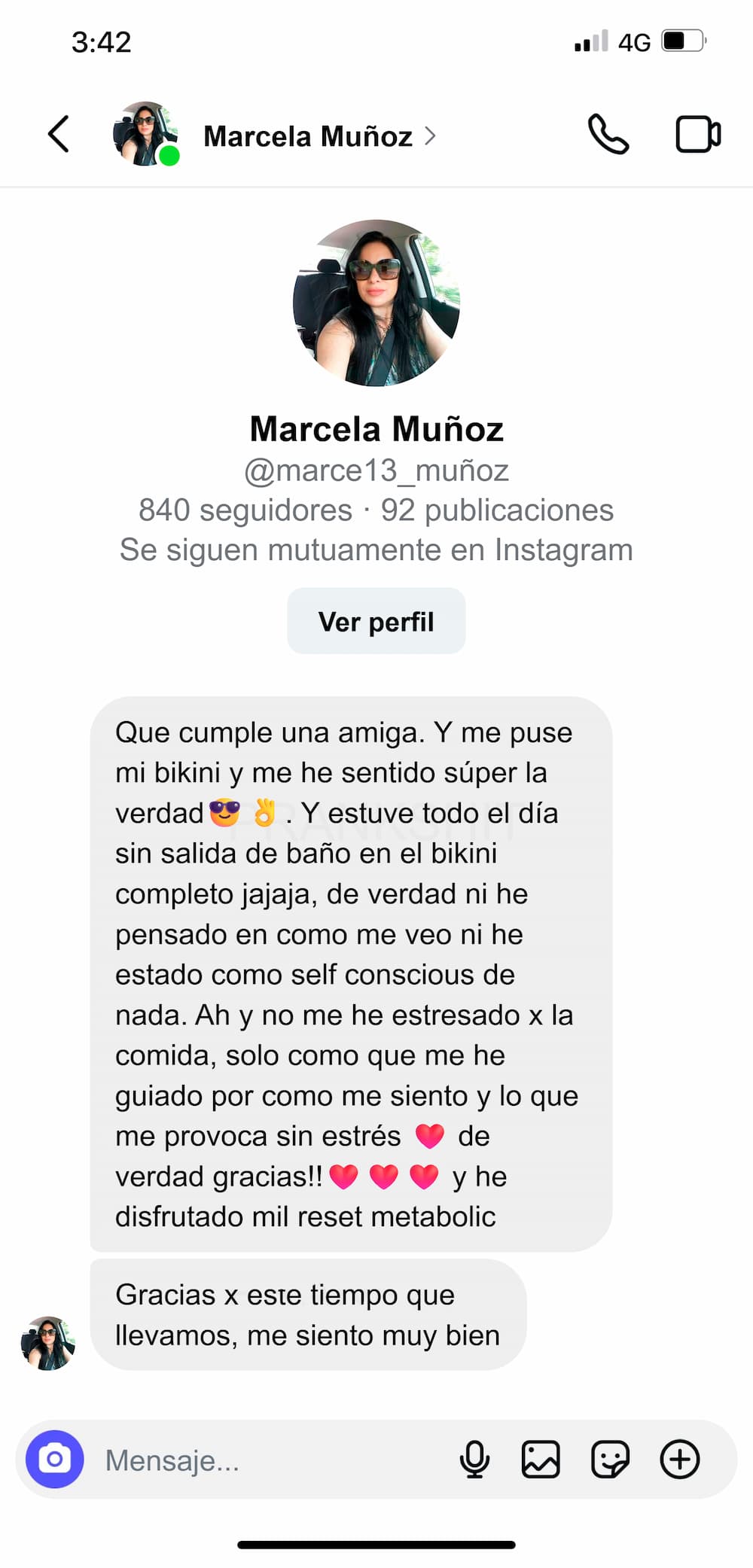753x1568 pixels.
Task: Open the photo gallery picker
Action: point(541,1460)
